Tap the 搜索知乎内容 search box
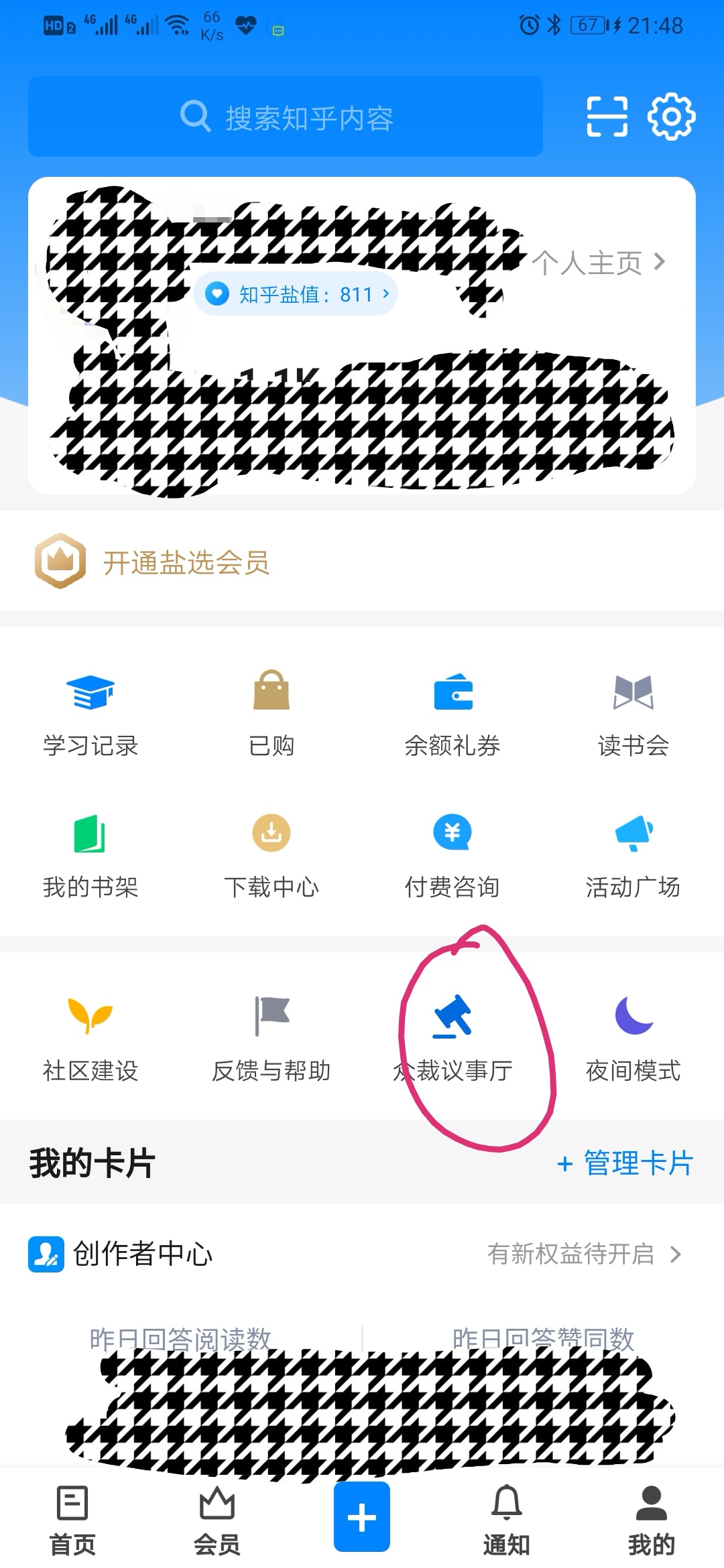The width and height of the screenshot is (724, 1568). [x=286, y=117]
